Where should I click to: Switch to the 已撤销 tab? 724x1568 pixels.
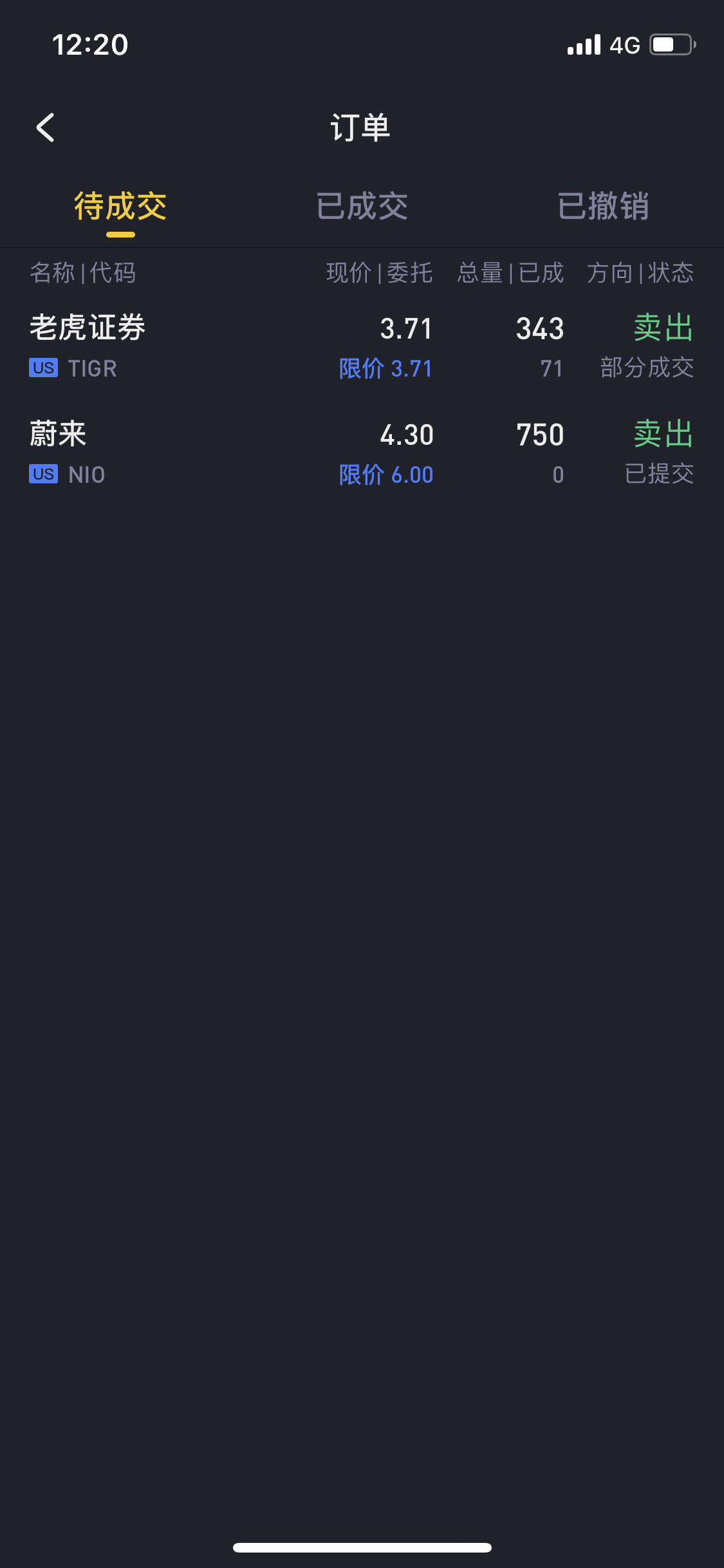[603, 207]
